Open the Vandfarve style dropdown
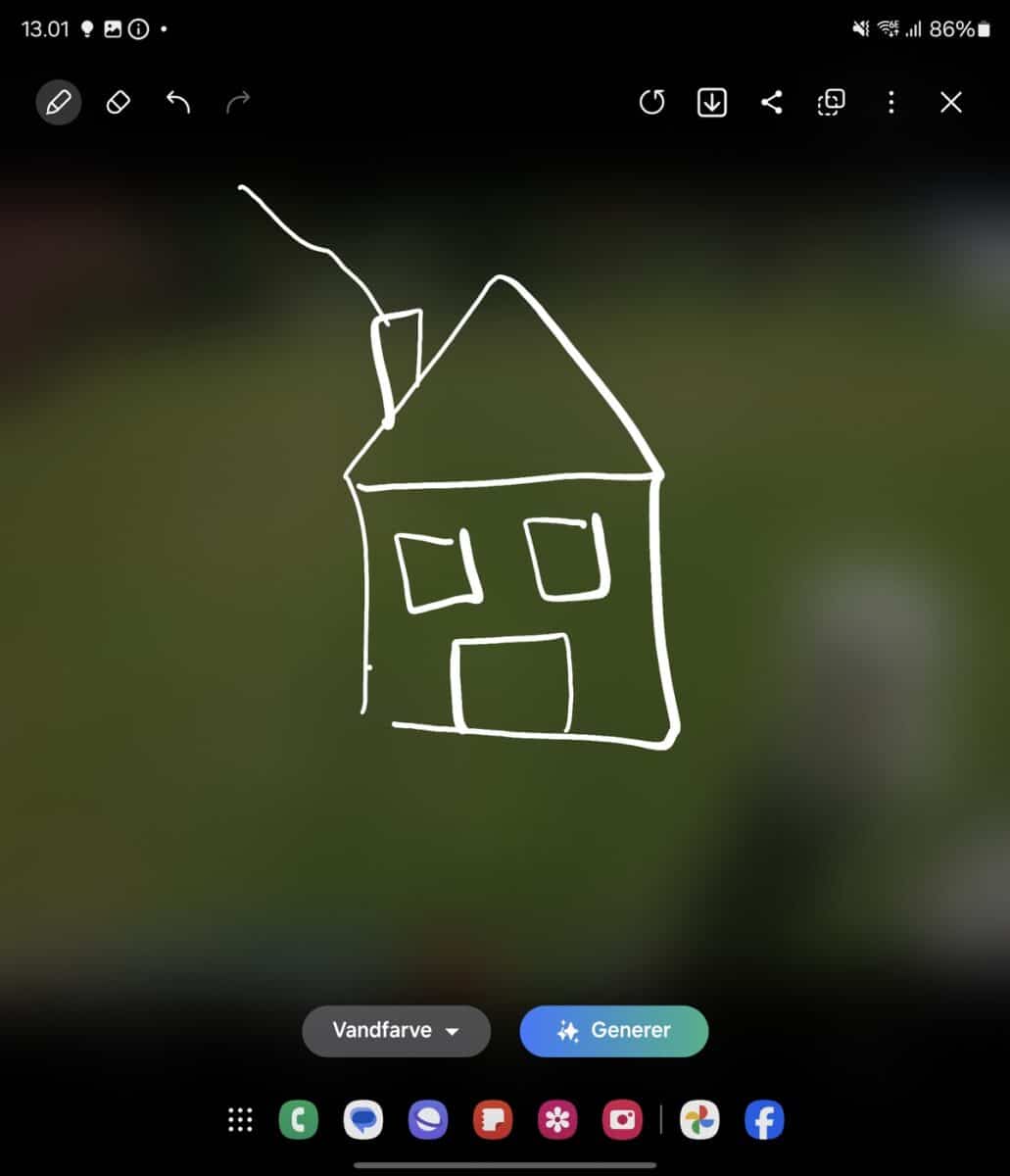This screenshot has height=1176, width=1010. click(396, 1031)
